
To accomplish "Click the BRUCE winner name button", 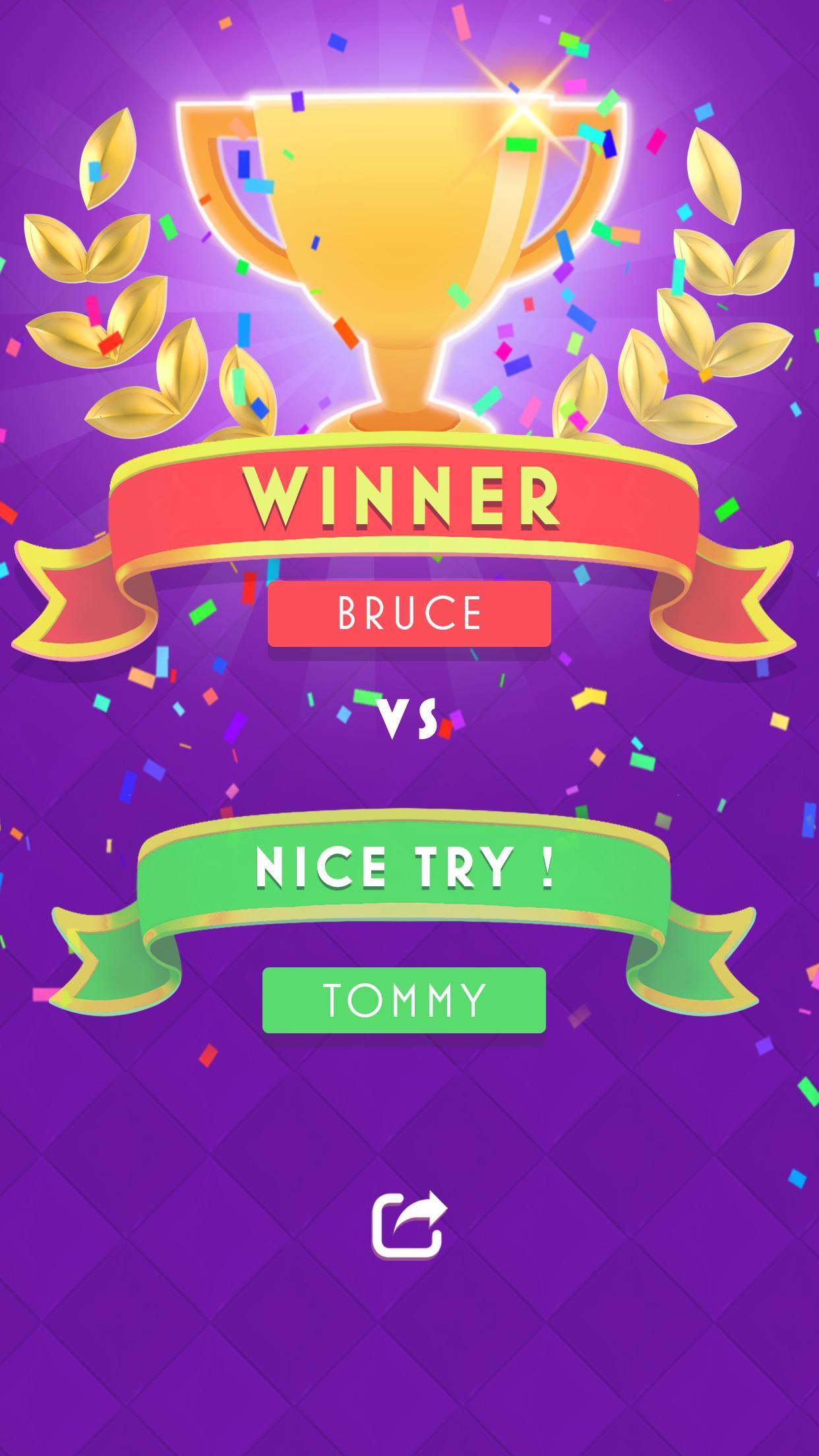I will coord(409,613).
